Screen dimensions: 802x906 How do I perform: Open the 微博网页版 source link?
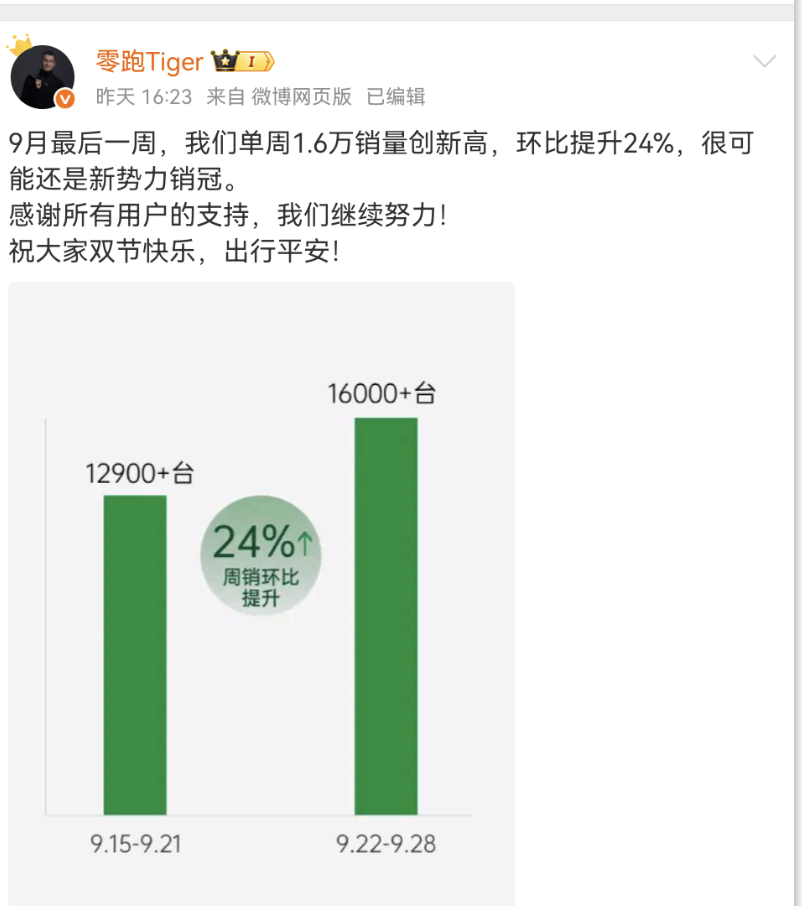coord(300,97)
